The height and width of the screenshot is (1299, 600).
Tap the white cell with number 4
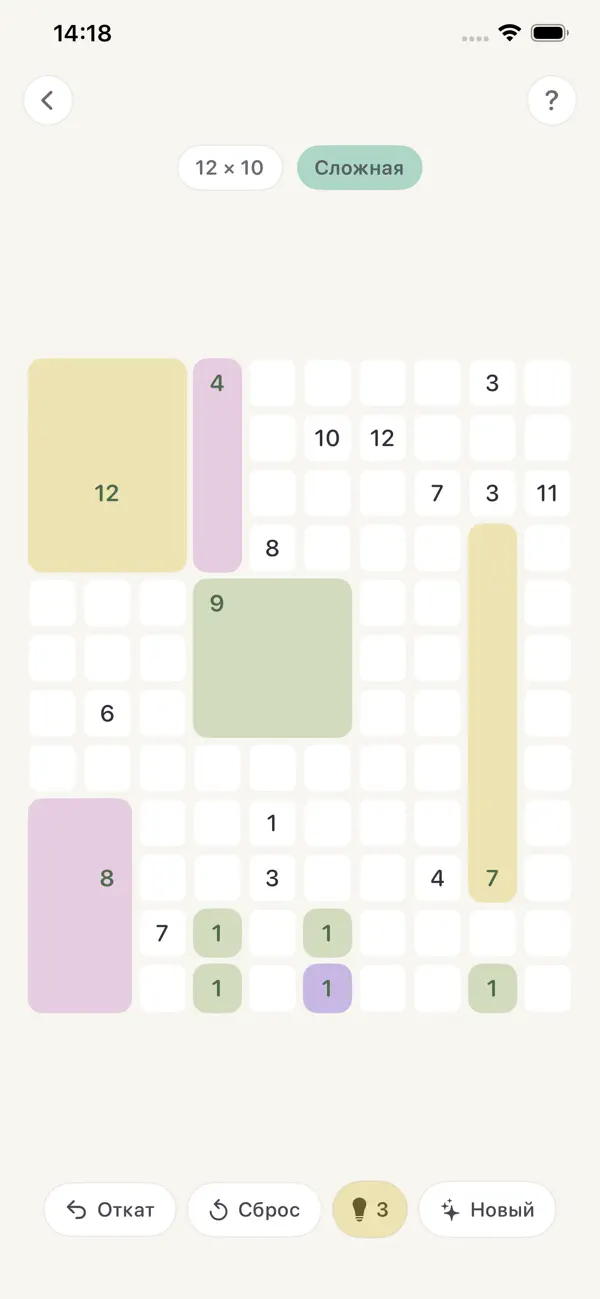[x=437, y=878]
